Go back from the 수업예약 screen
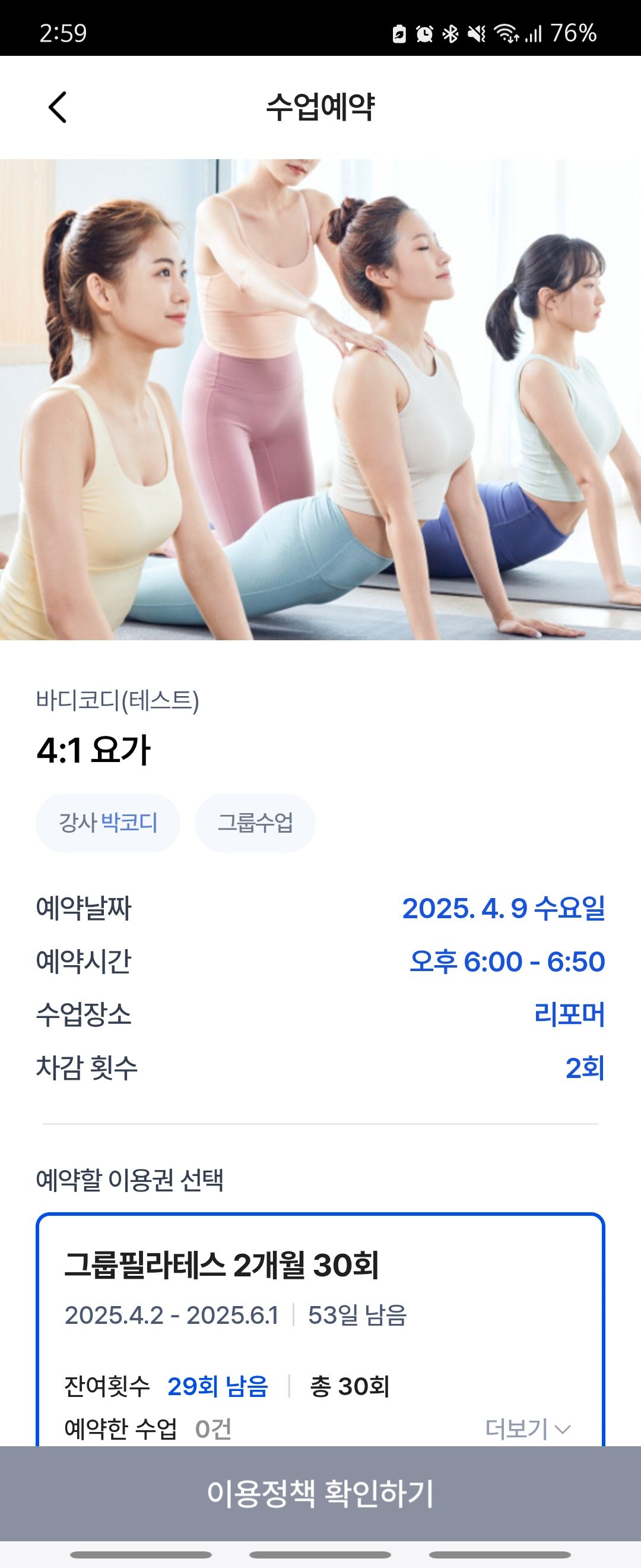Image resolution: width=641 pixels, height=1568 pixels. pos(58,108)
